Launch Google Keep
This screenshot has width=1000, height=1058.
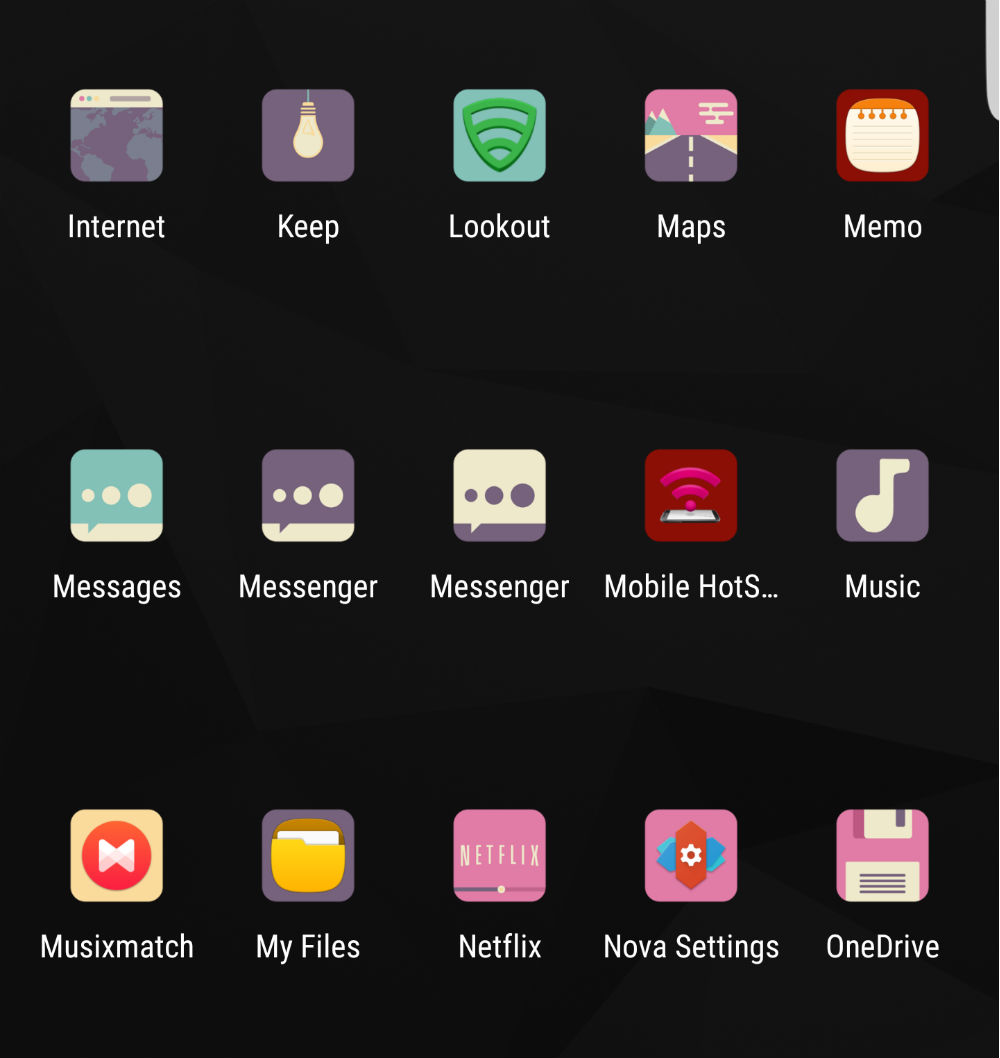point(308,135)
